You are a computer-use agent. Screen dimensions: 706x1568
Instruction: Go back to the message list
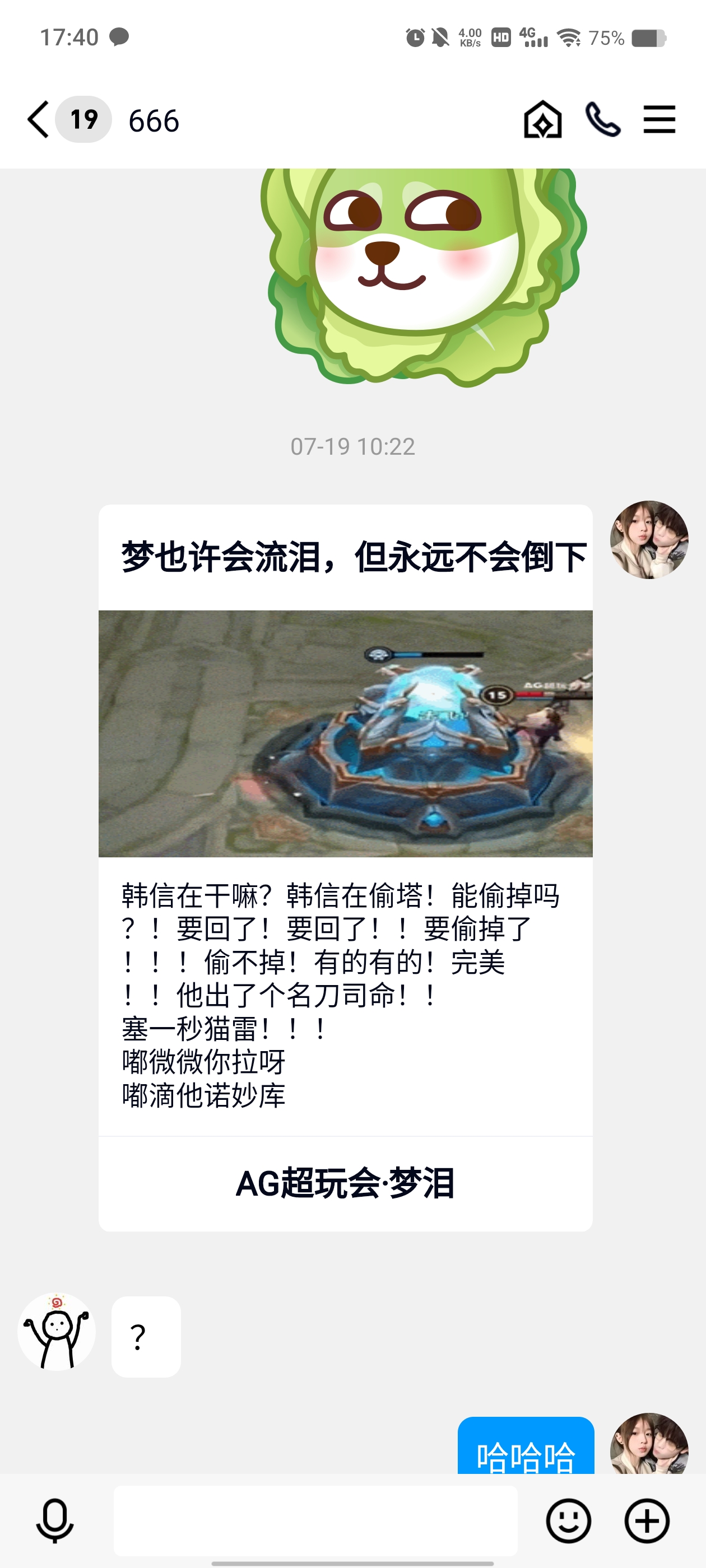coord(38,119)
